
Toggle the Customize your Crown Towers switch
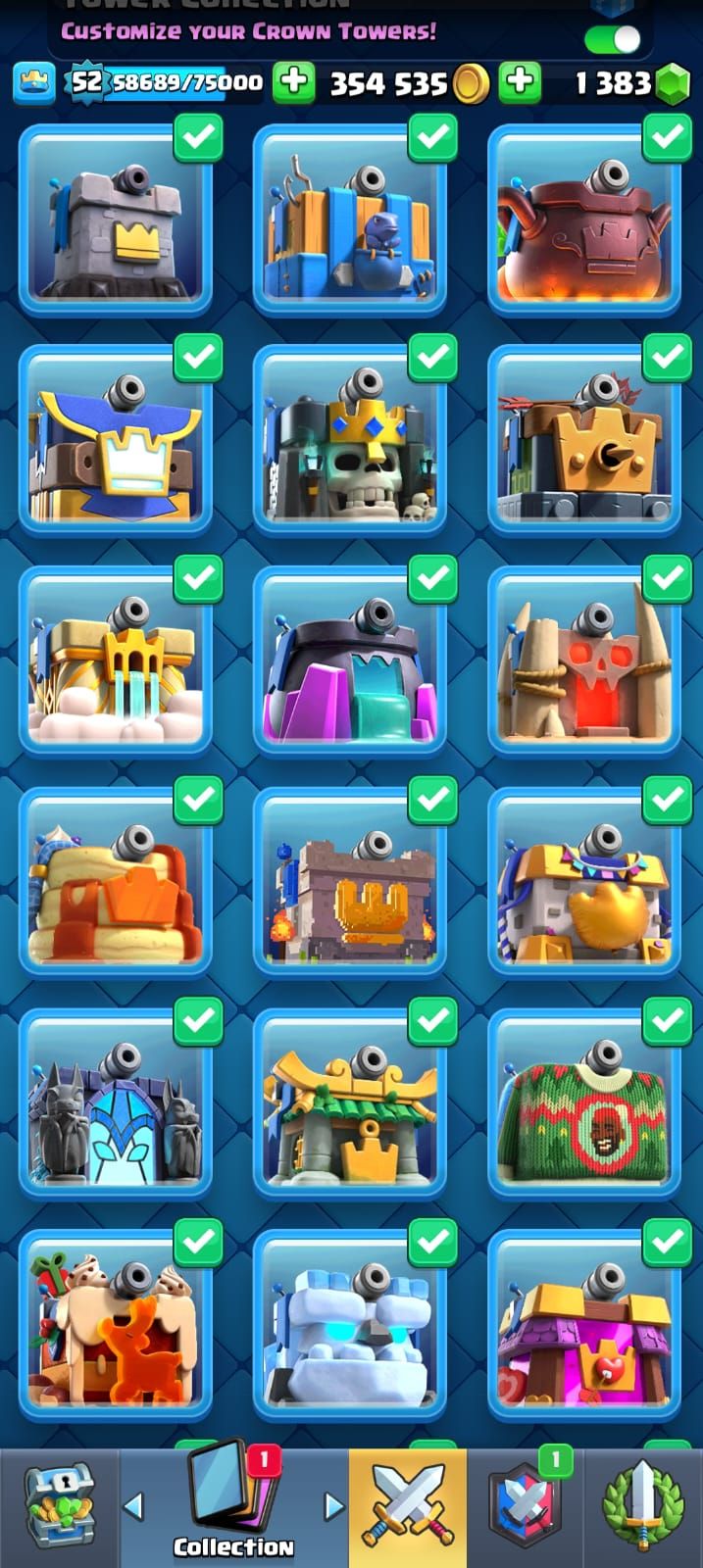613,39
